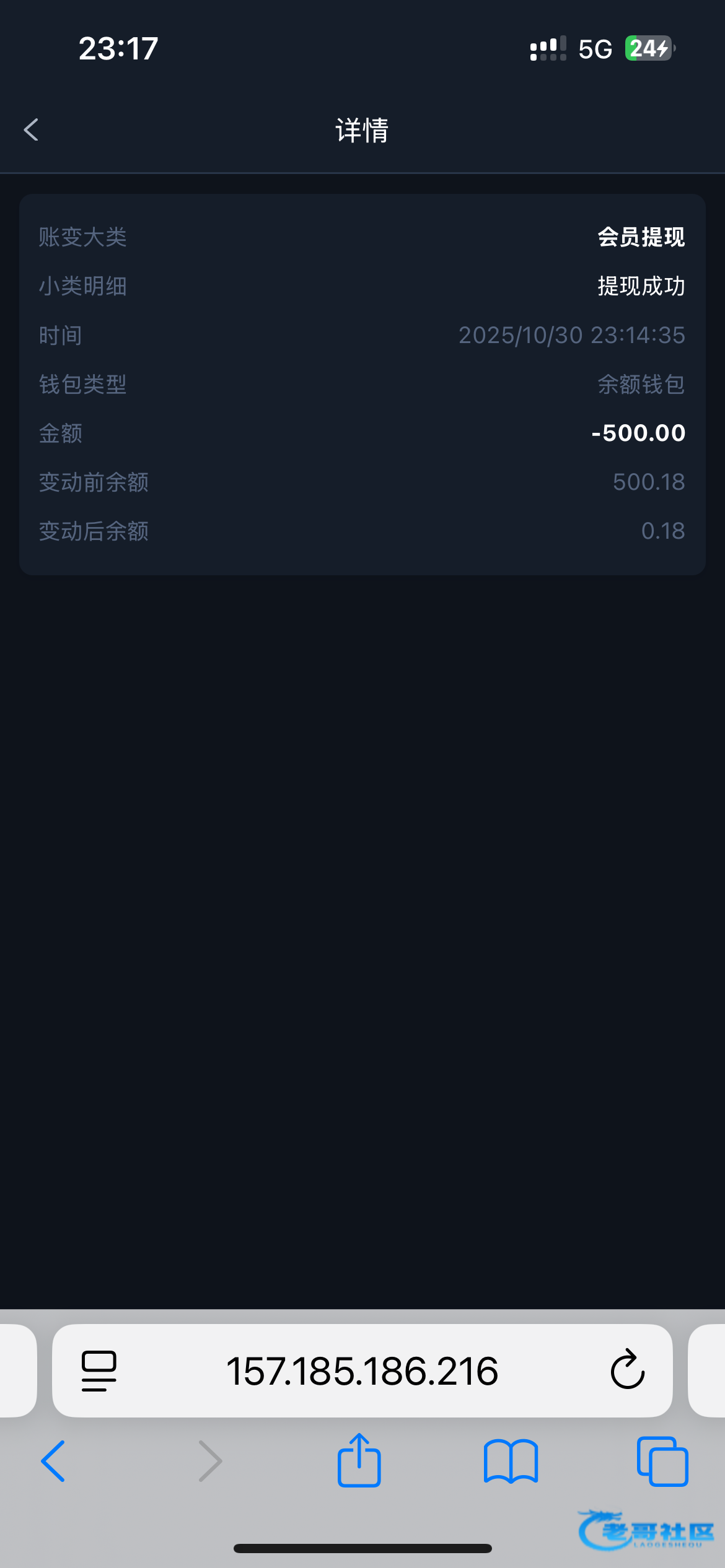Screen dimensions: 725x1568
Task: Open Safari bookmarks
Action: (x=511, y=1461)
